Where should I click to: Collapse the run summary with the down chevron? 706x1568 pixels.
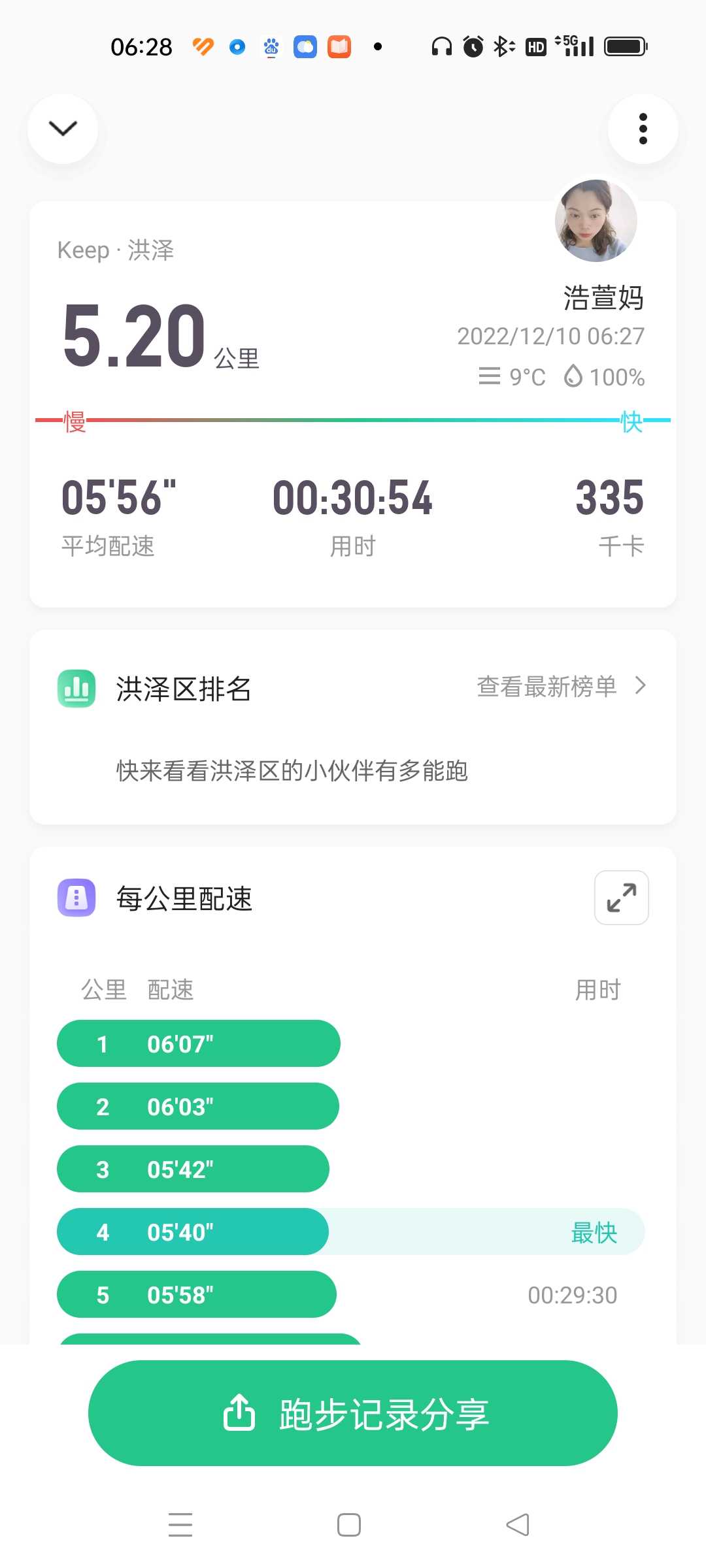63,129
